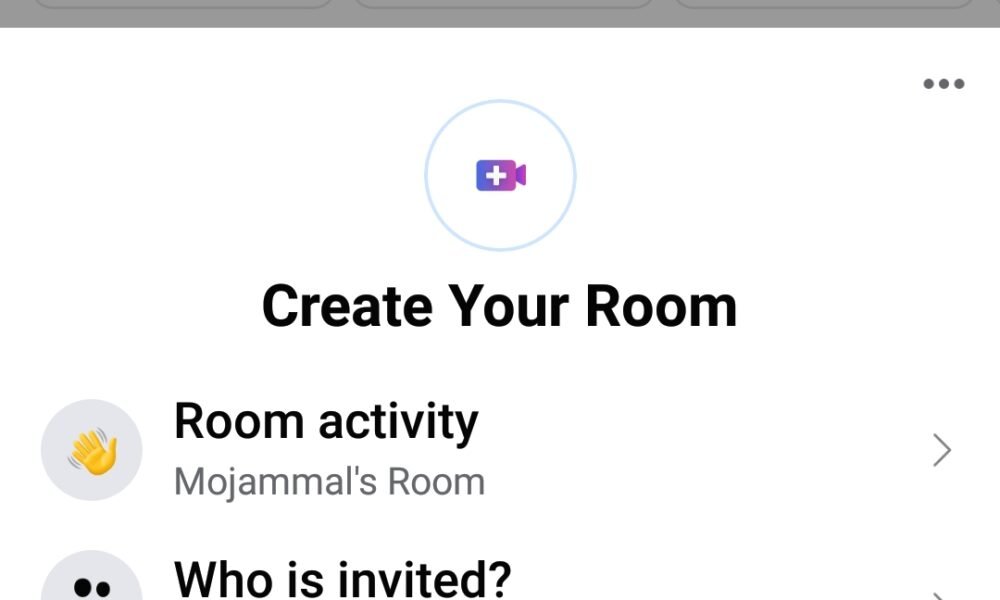Viewport: 1000px width, 600px height.
Task: Open Room activity settings row
Action: tap(500, 450)
